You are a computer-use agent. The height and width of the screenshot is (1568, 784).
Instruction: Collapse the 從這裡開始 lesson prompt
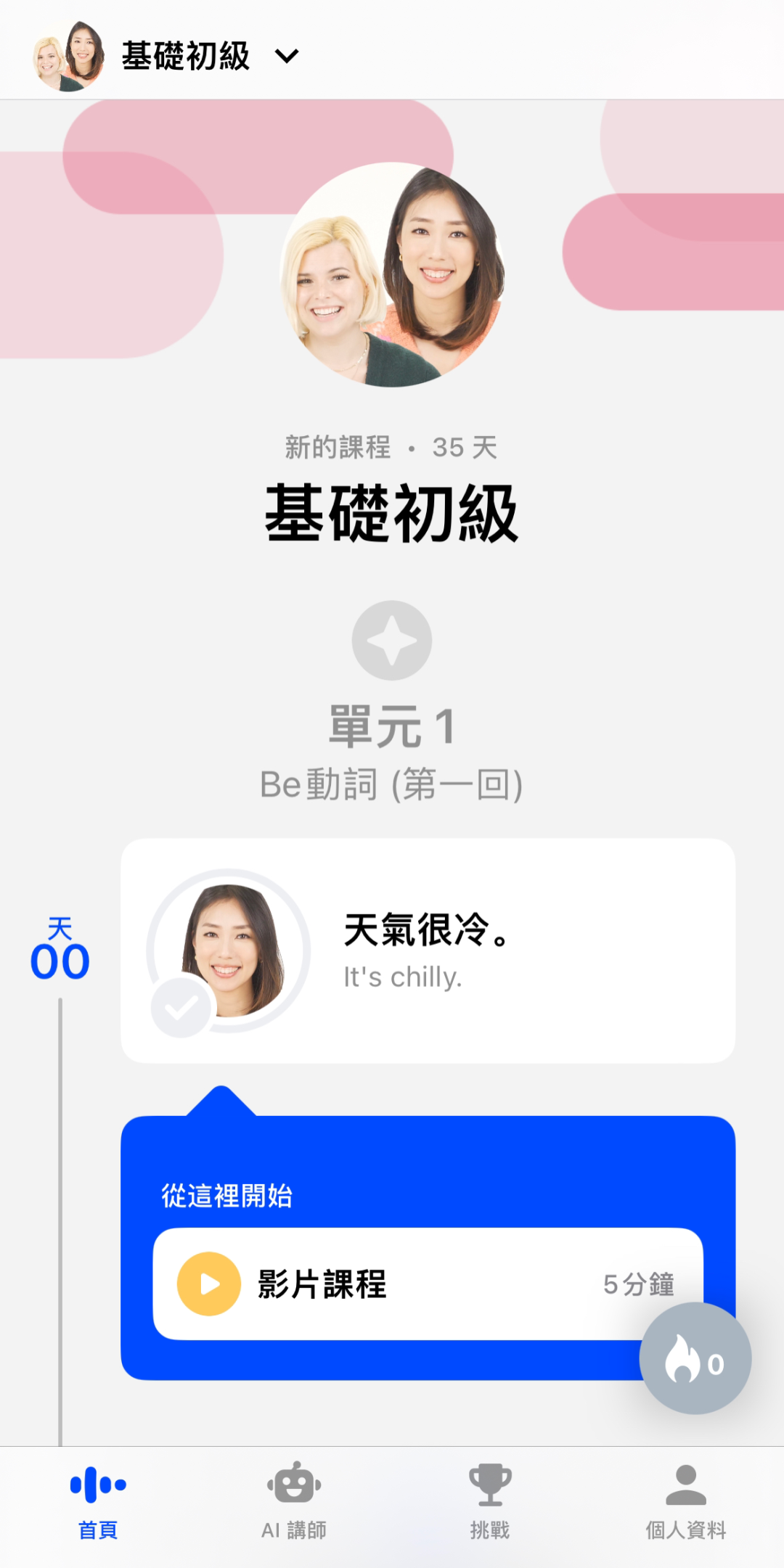click(x=226, y=1193)
